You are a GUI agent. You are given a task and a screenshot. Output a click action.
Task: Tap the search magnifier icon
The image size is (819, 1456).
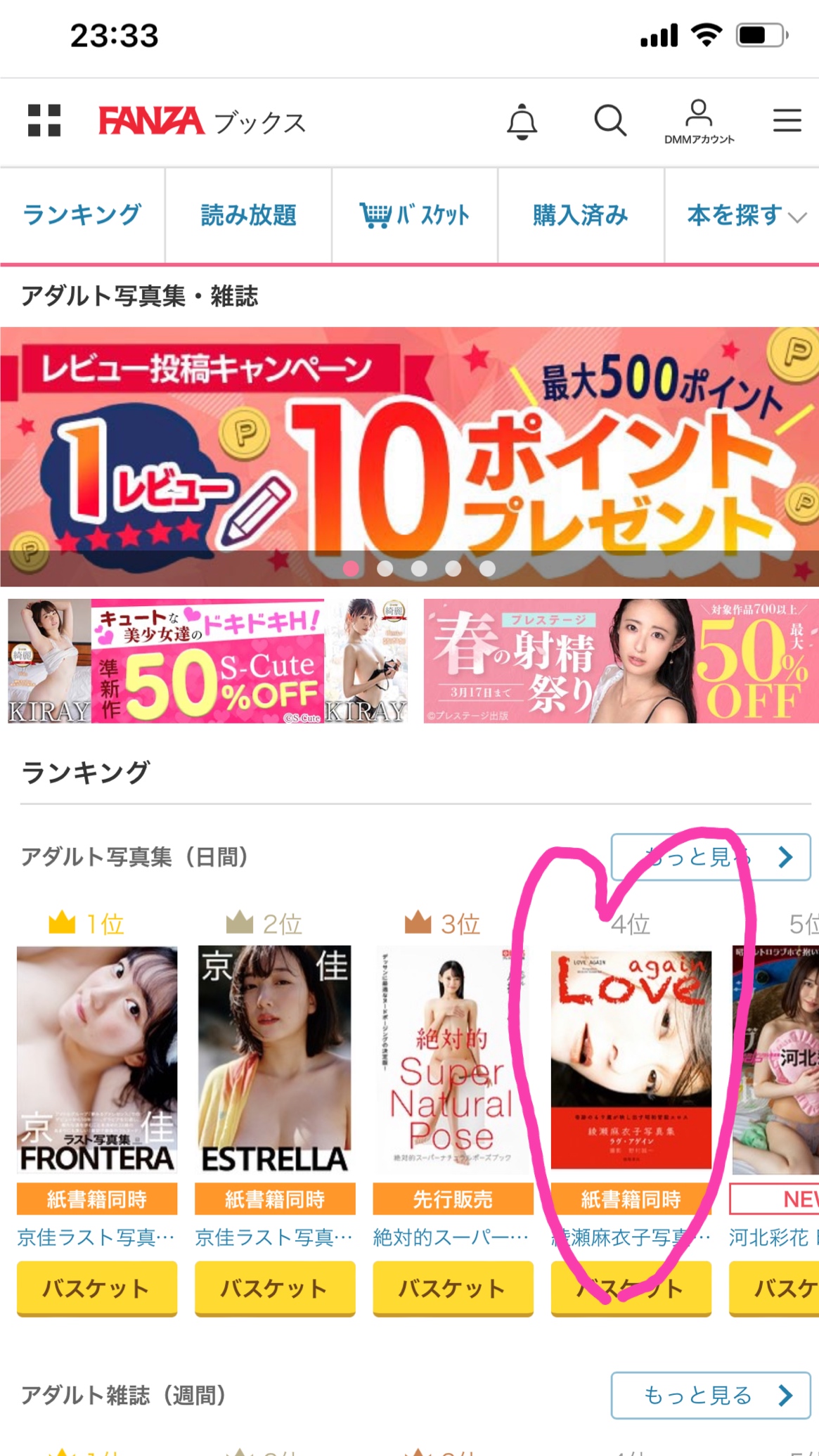[610, 121]
